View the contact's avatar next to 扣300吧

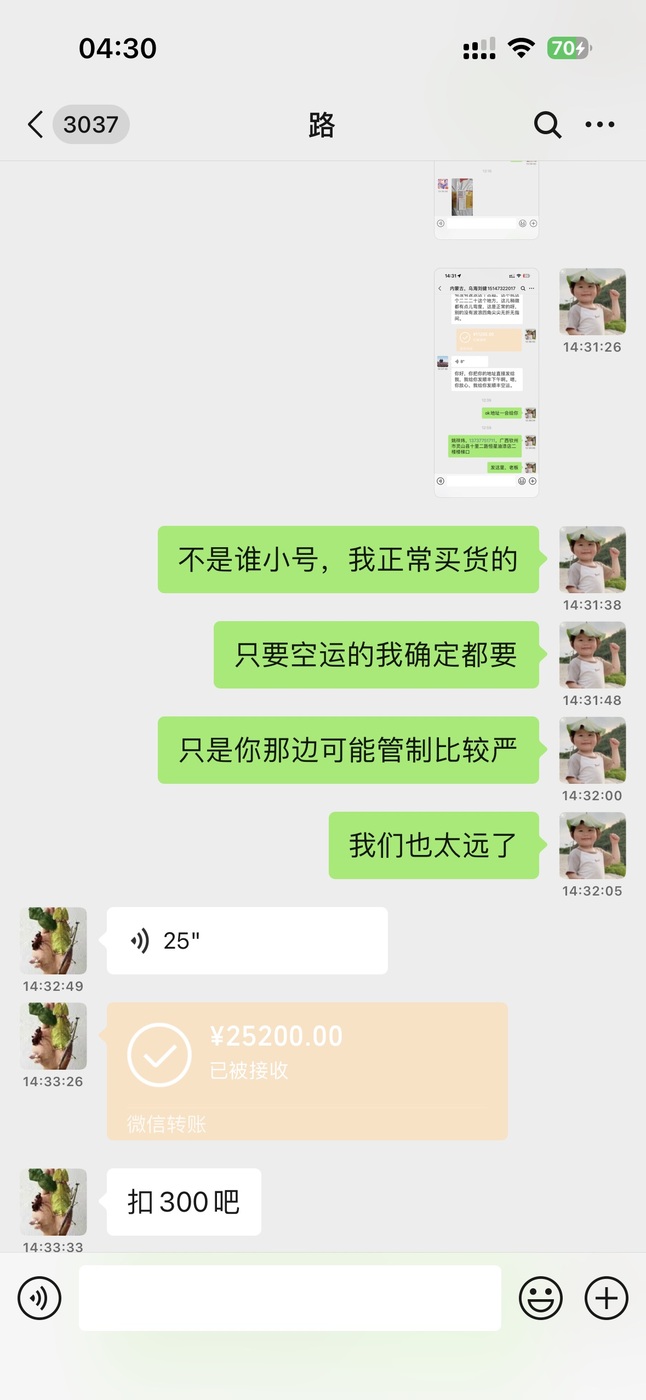pos(54,1202)
